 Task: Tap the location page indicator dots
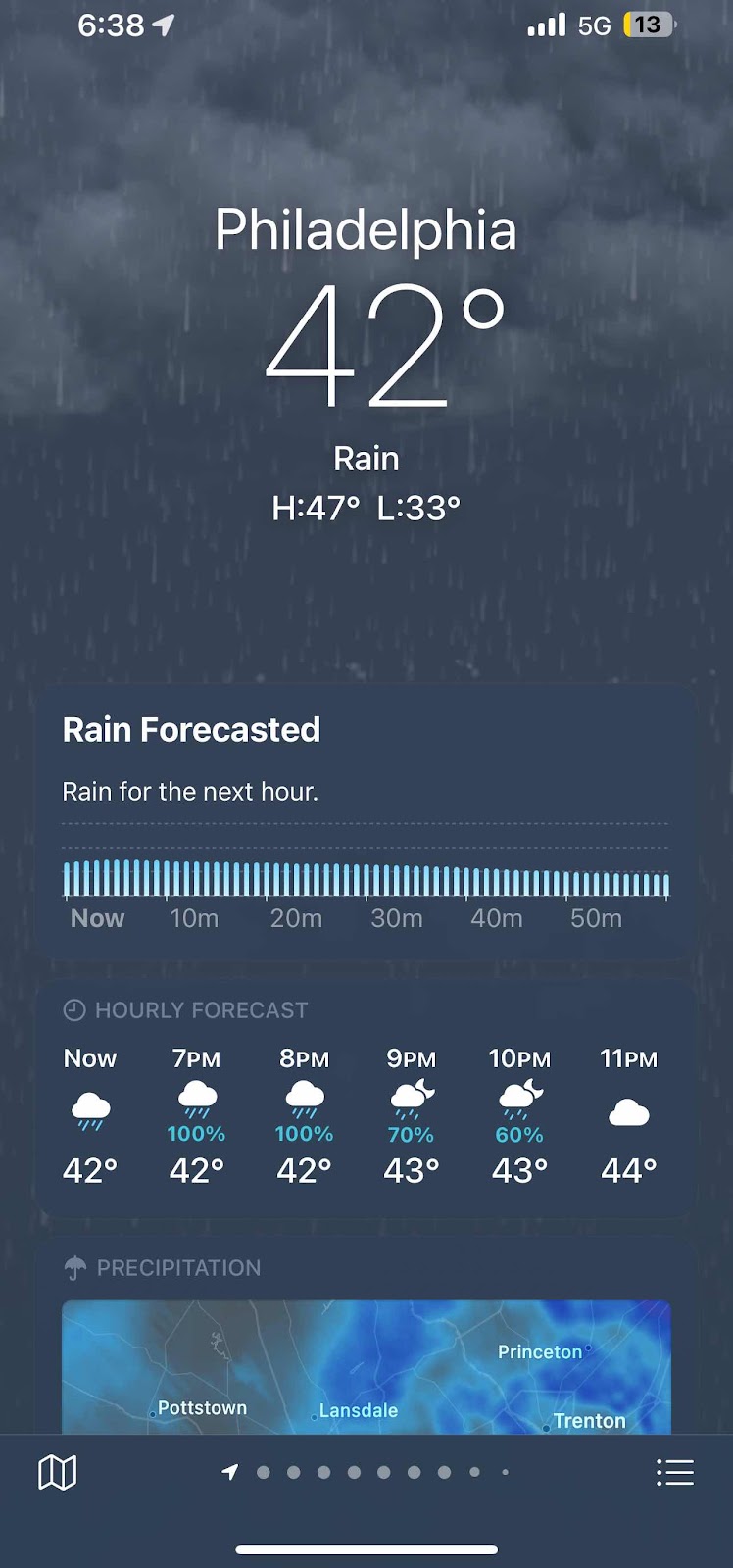[x=367, y=1472]
